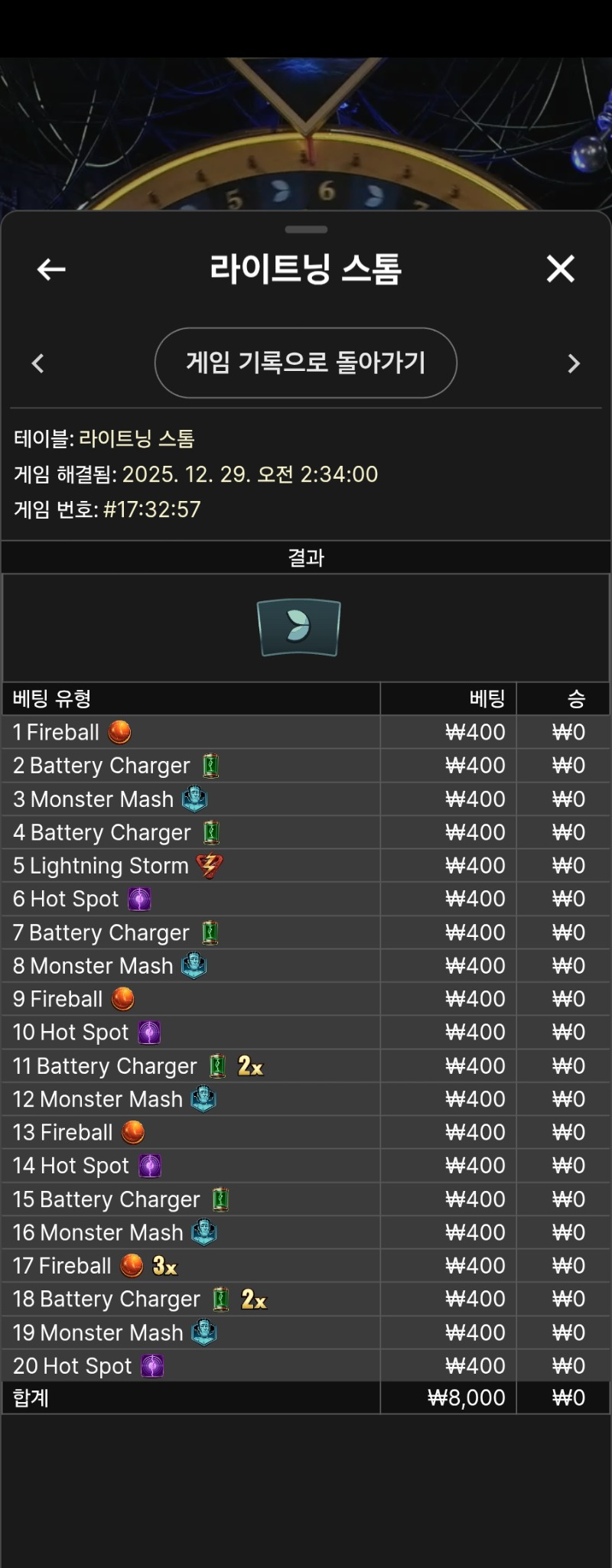Screen dimensions: 612x1568
Task: Close the 라이트닝 스톰 panel
Action: click(560, 268)
